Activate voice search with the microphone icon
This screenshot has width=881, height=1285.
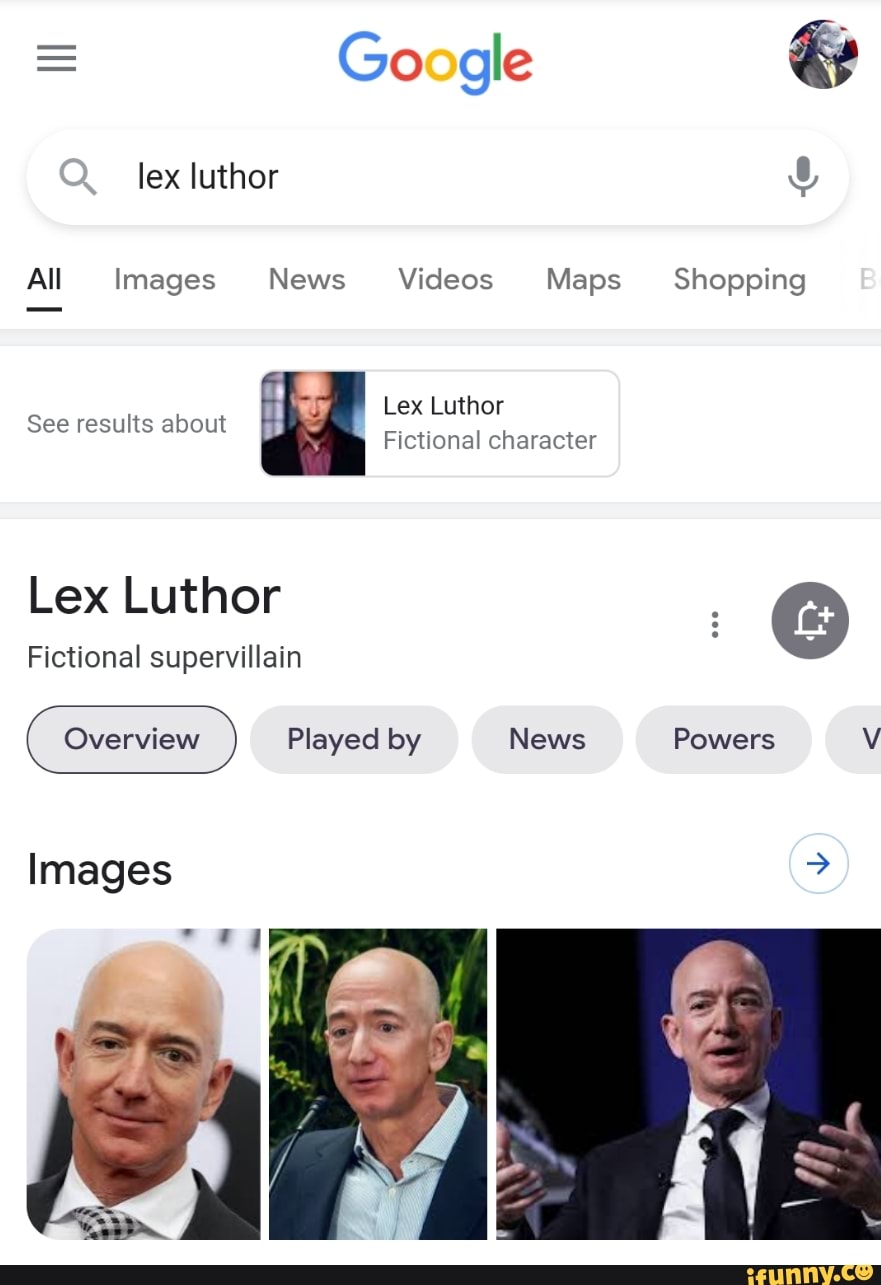(803, 176)
